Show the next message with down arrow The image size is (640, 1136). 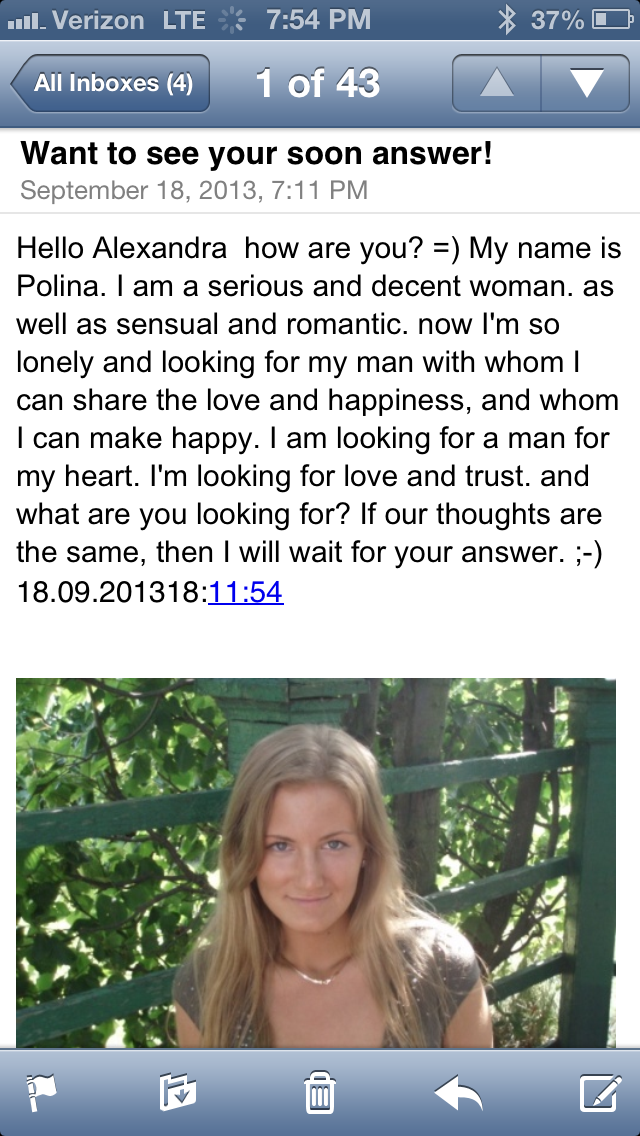click(586, 84)
